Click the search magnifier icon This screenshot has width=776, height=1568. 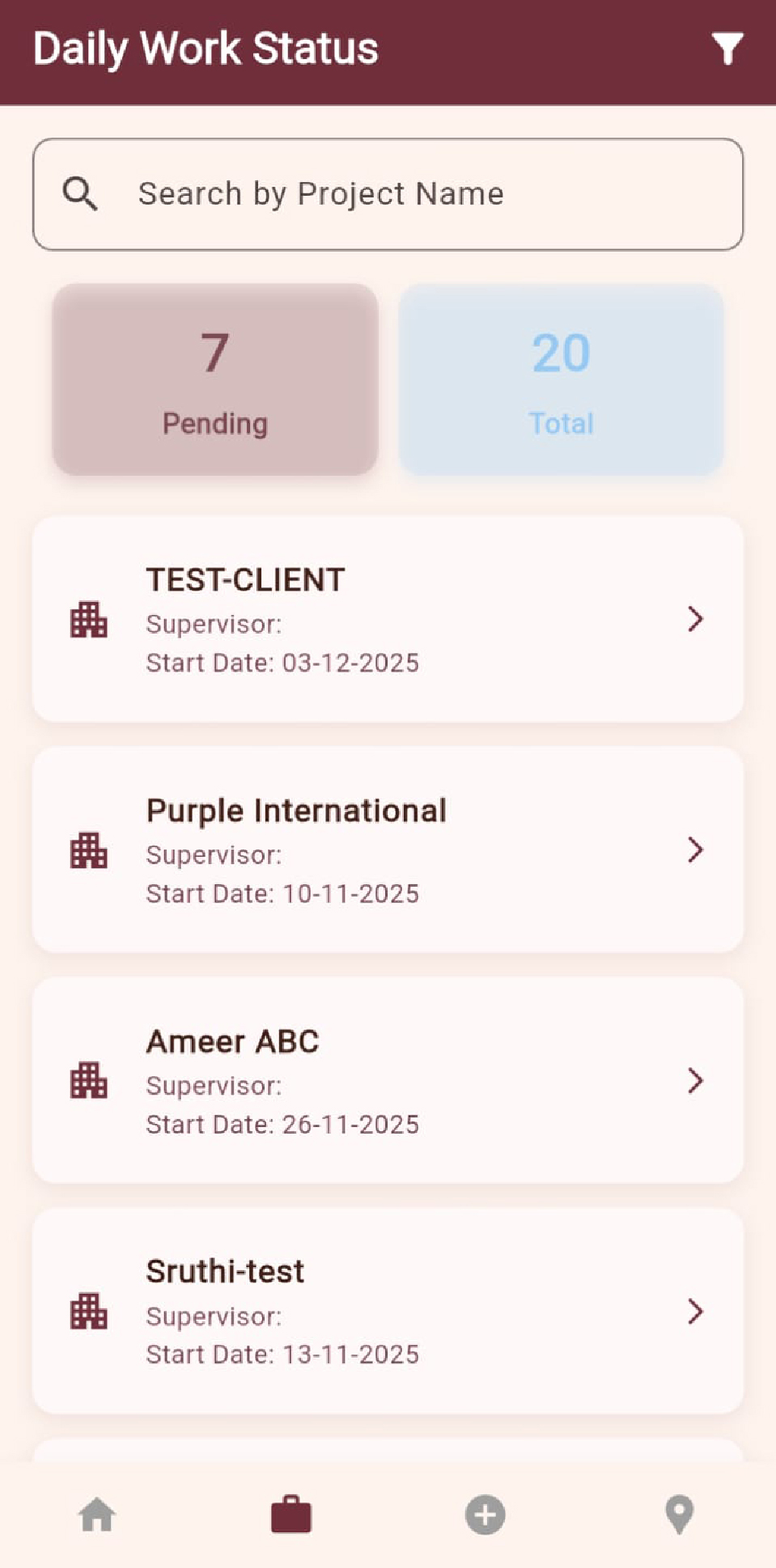[x=80, y=193]
